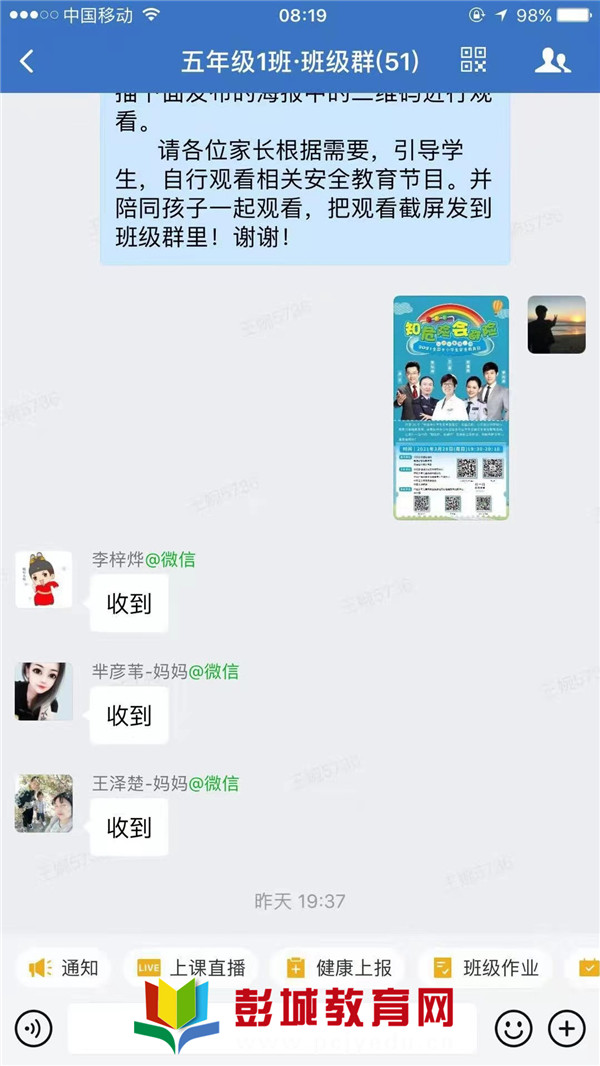Open the emoji picker
This screenshot has height=1066, width=600.
pos(513,1028)
